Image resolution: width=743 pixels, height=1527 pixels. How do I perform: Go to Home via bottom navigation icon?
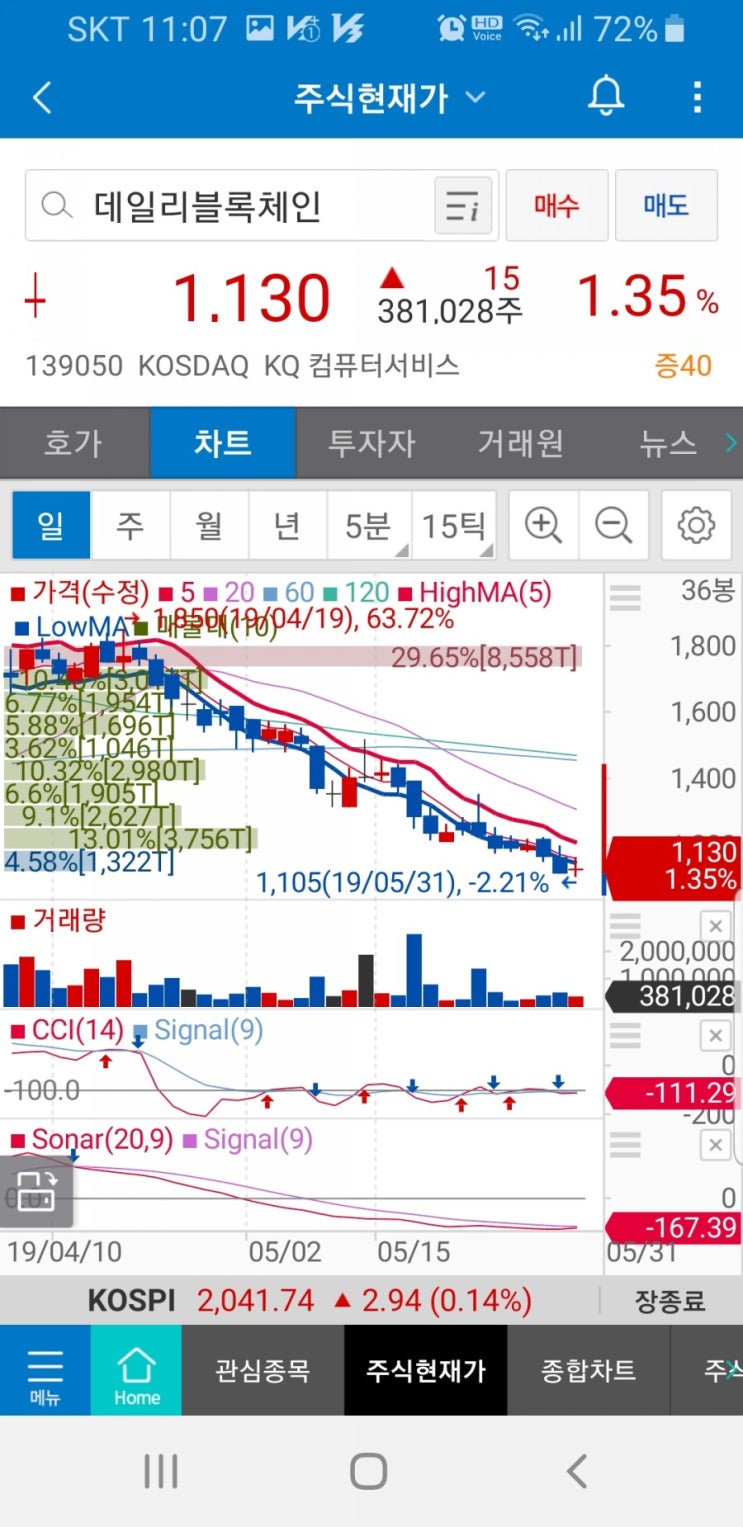coord(135,1370)
